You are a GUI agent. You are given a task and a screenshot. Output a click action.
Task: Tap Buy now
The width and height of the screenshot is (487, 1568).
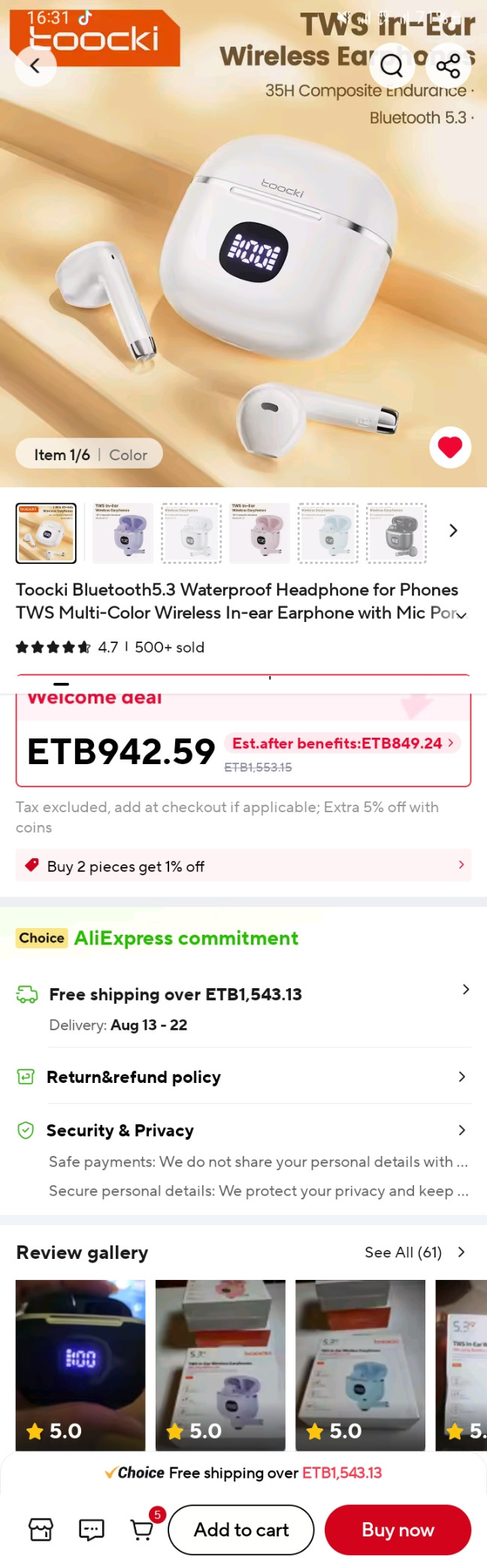pos(398,1530)
